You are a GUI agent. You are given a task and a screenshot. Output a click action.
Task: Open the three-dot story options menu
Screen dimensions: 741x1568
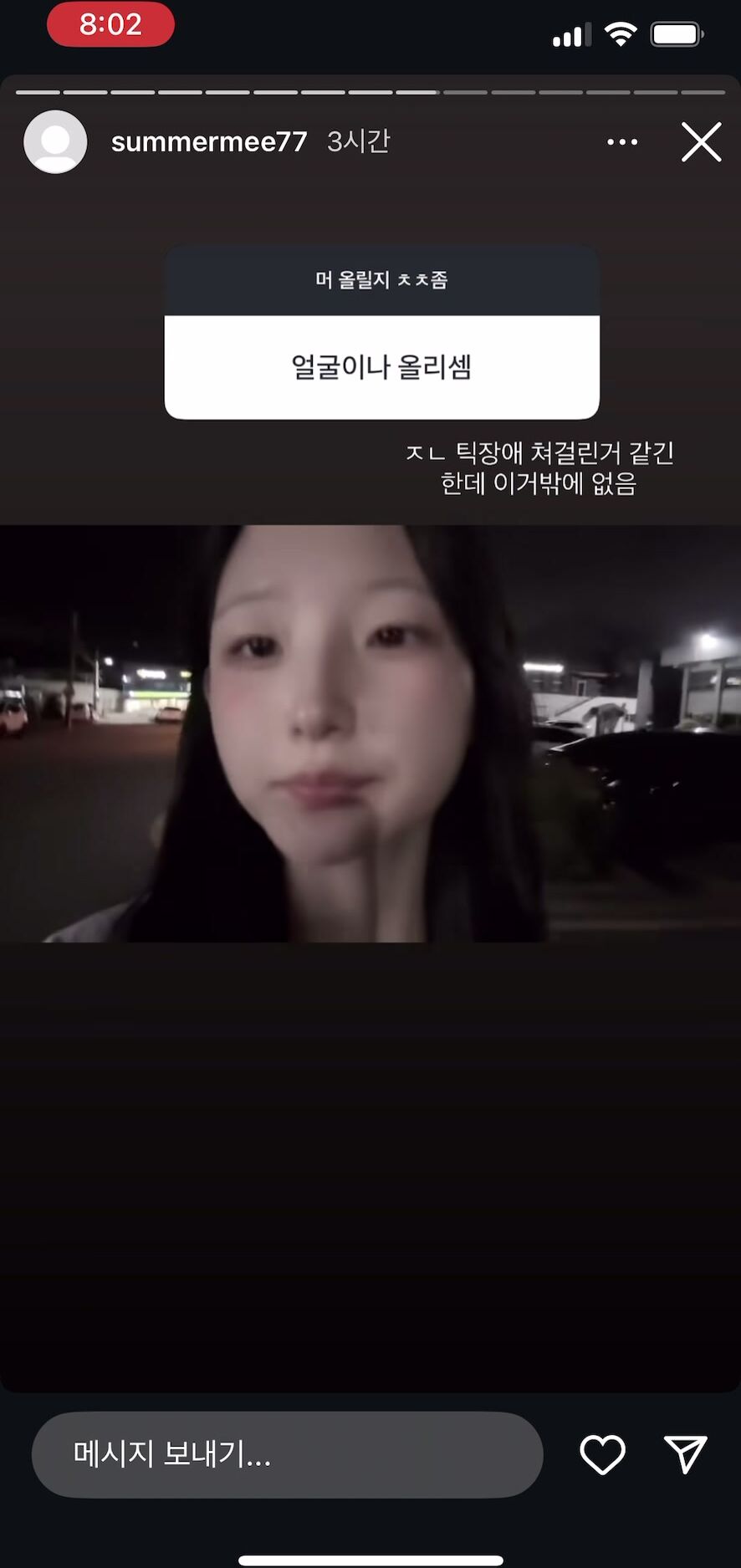(622, 142)
